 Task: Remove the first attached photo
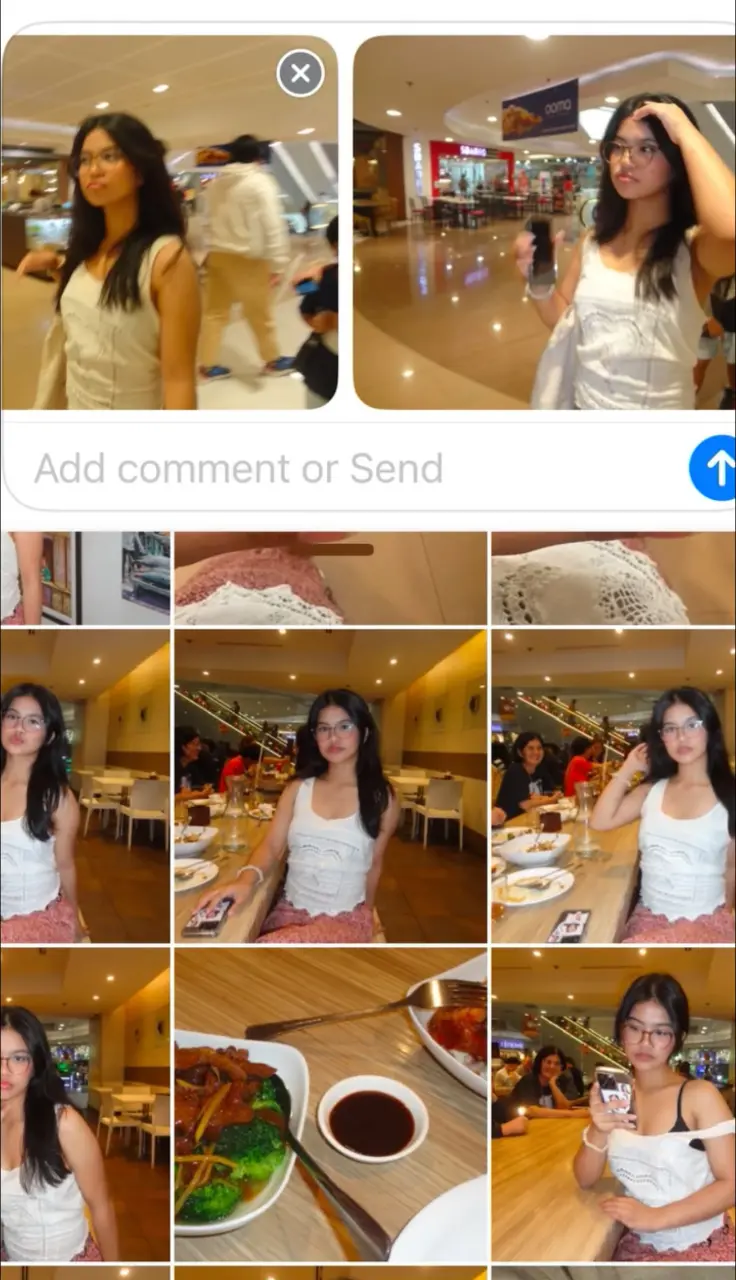point(300,73)
